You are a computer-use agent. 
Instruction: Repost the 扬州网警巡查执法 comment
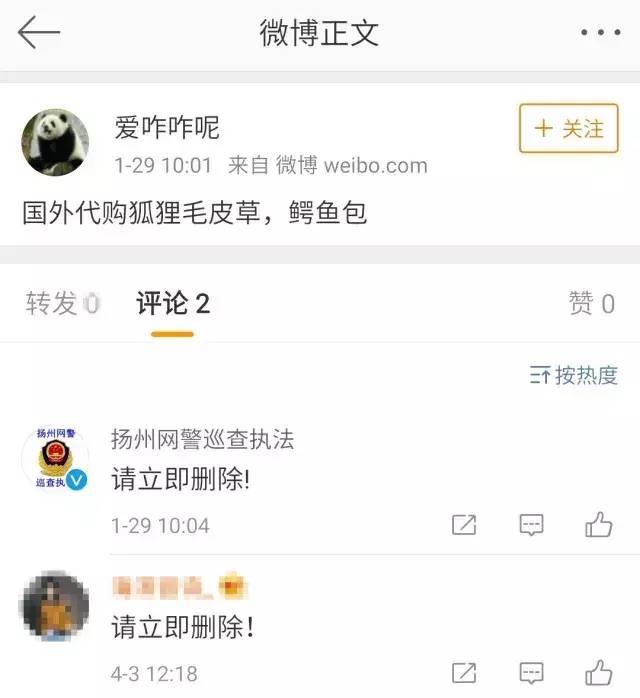coord(464,524)
